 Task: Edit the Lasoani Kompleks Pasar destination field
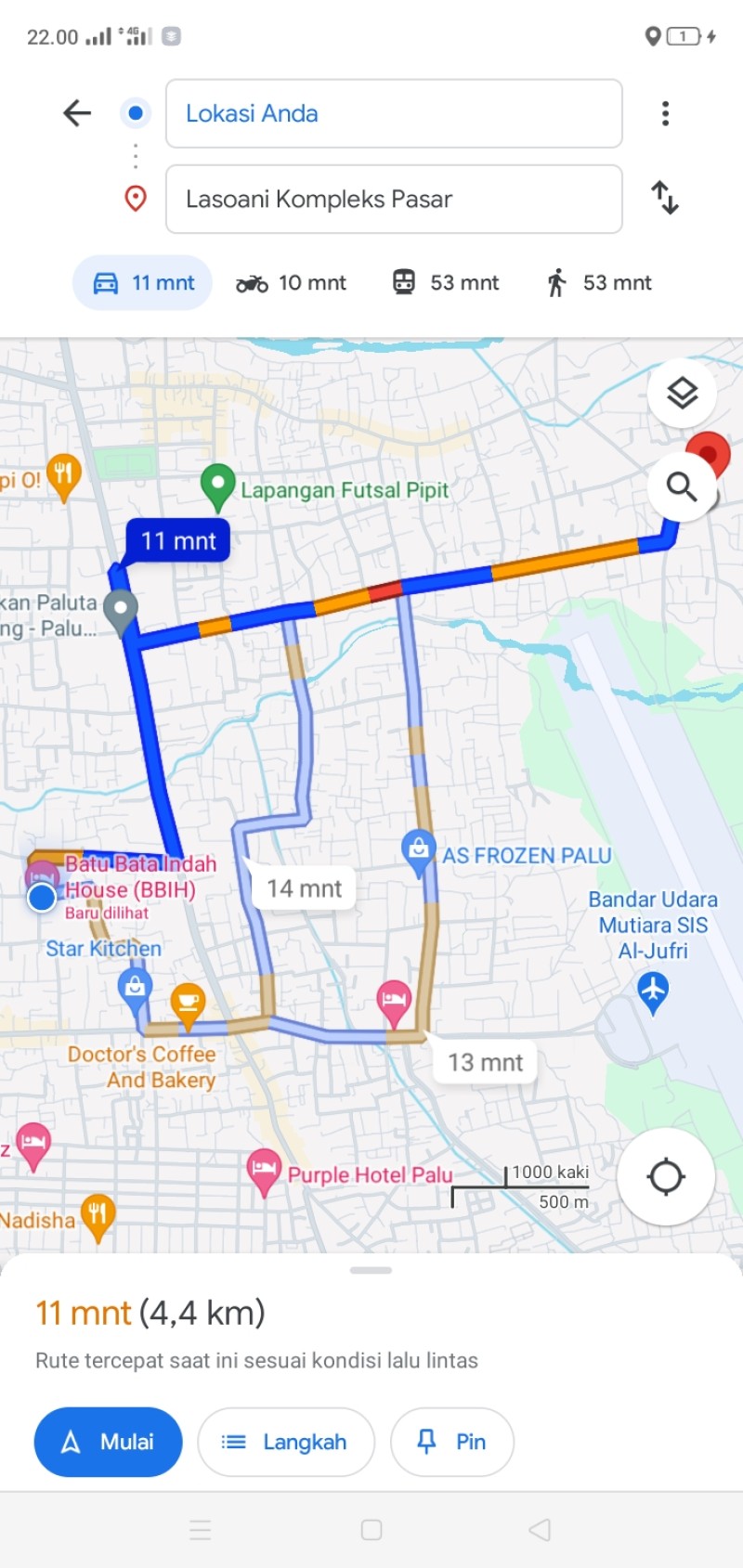(394, 199)
